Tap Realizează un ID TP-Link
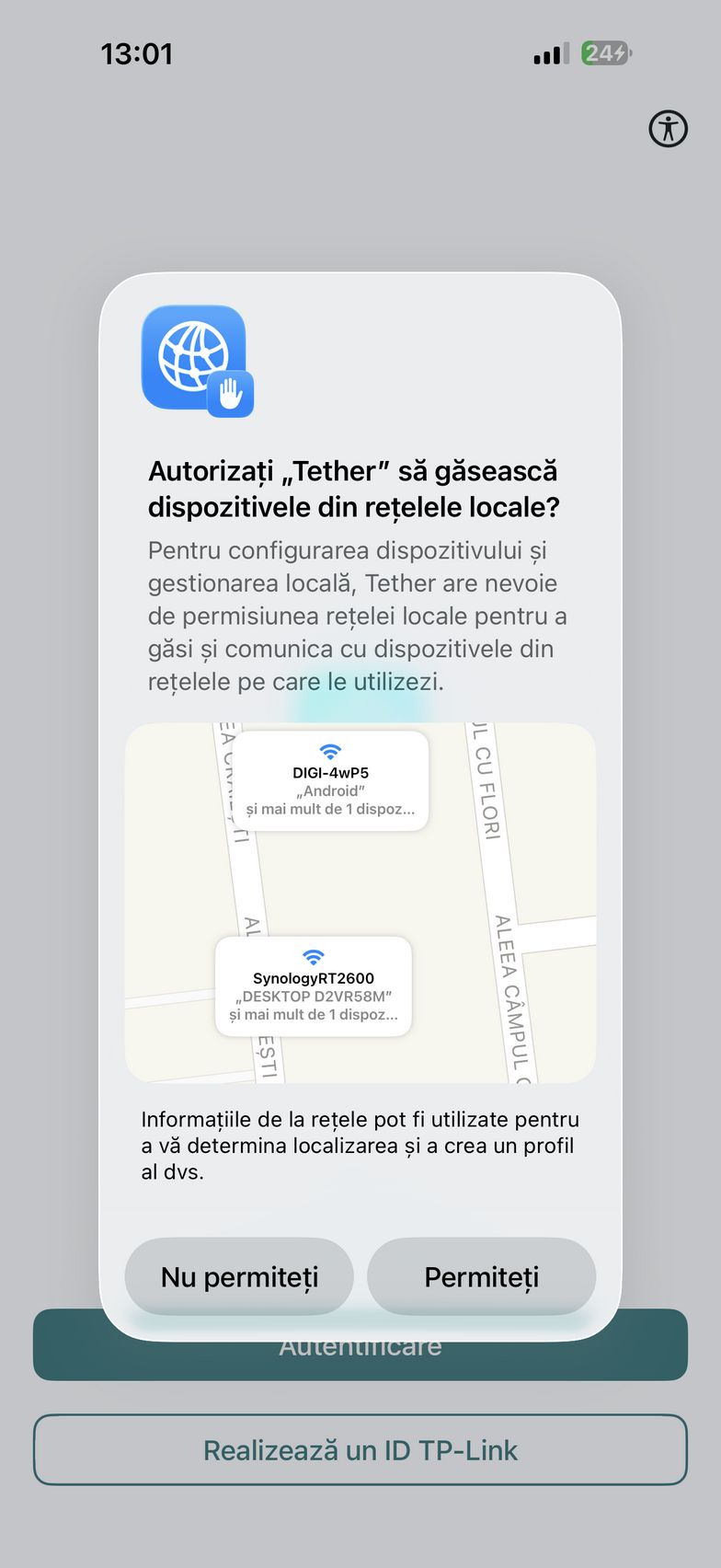This screenshot has width=721, height=1568. coord(360,1450)
